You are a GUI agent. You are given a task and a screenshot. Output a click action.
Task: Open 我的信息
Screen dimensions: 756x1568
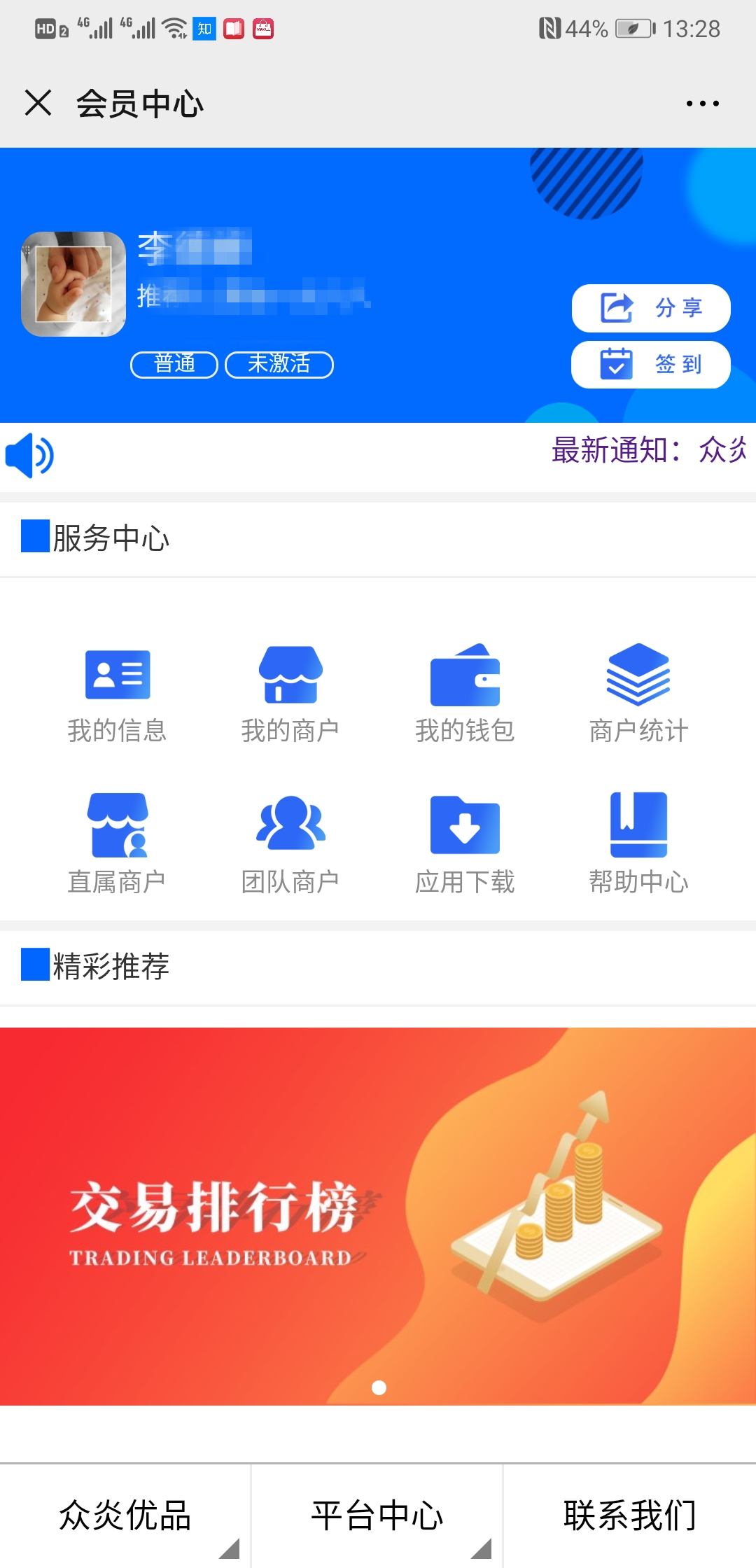tap(117, 693)
